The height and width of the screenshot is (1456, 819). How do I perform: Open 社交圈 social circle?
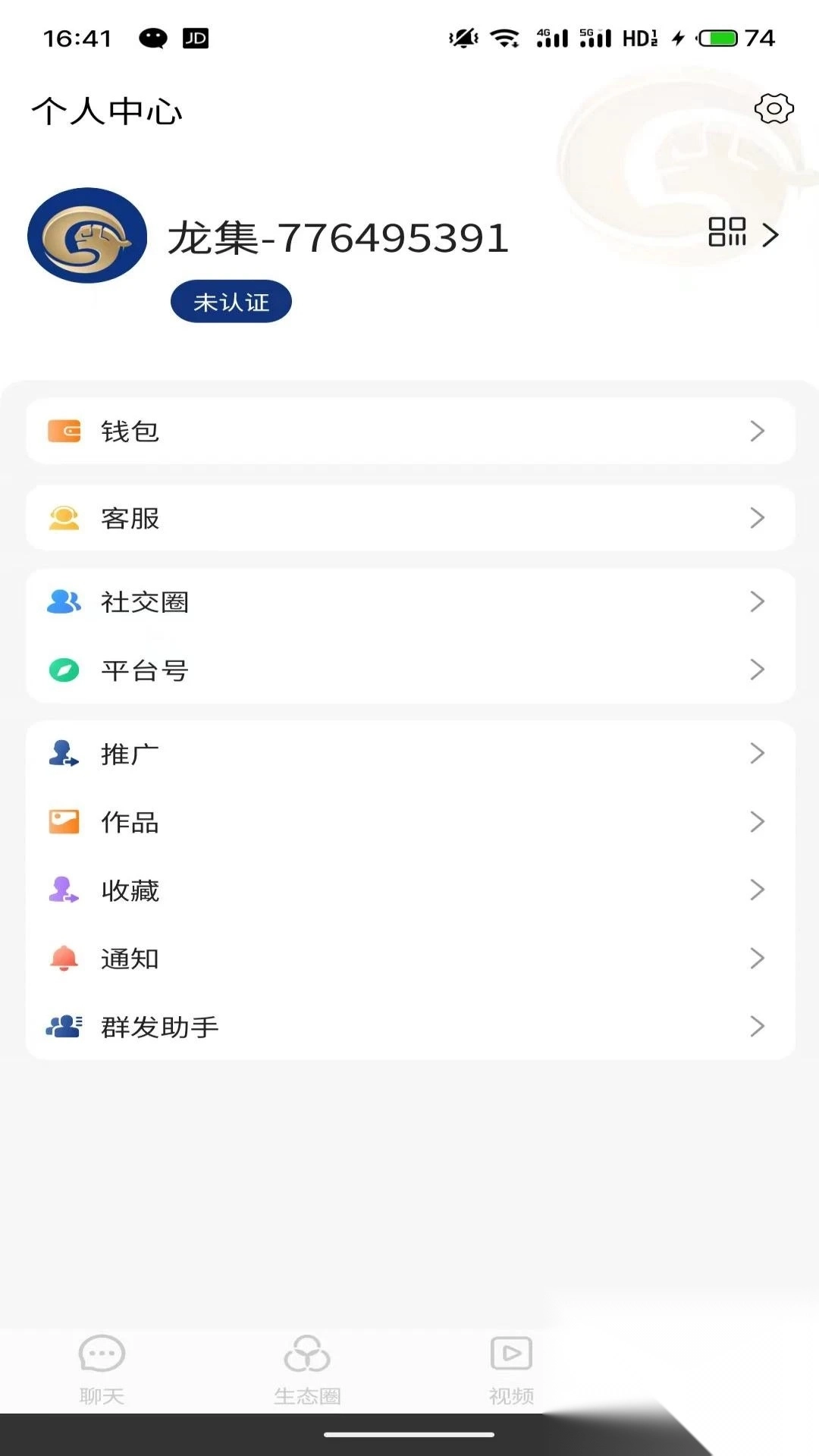tap(409, 601)
